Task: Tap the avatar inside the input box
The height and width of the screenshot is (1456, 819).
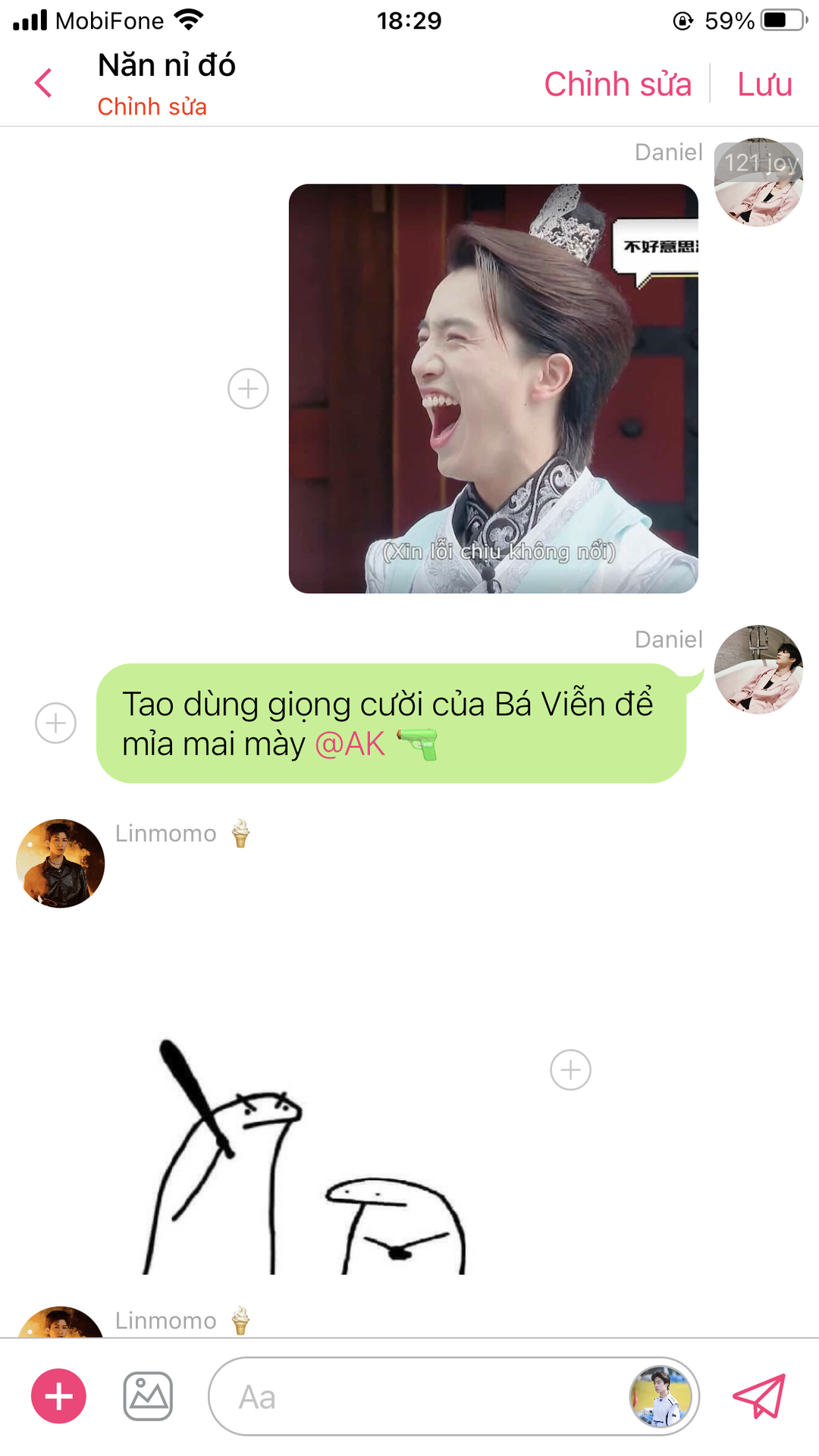Action: point(661,1396)
